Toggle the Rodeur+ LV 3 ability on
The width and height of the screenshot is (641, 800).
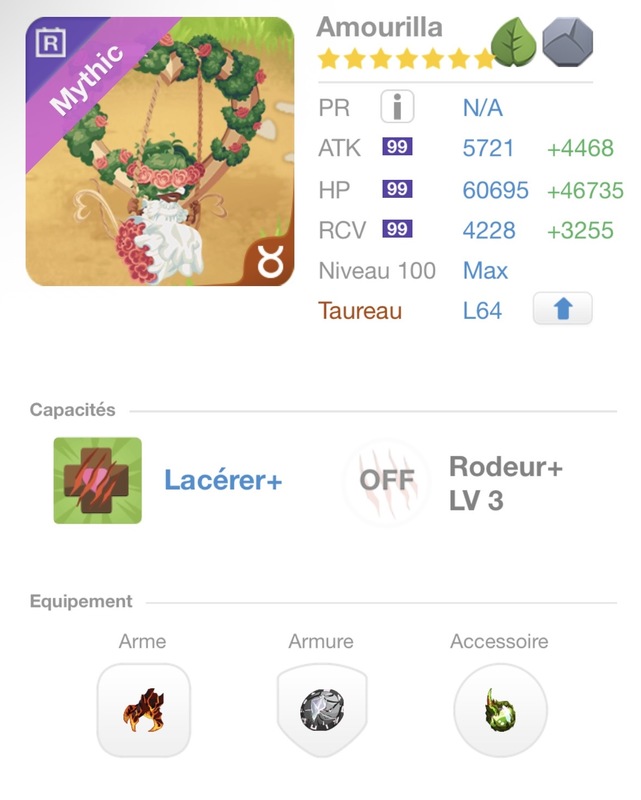click(x=387, y=482)
